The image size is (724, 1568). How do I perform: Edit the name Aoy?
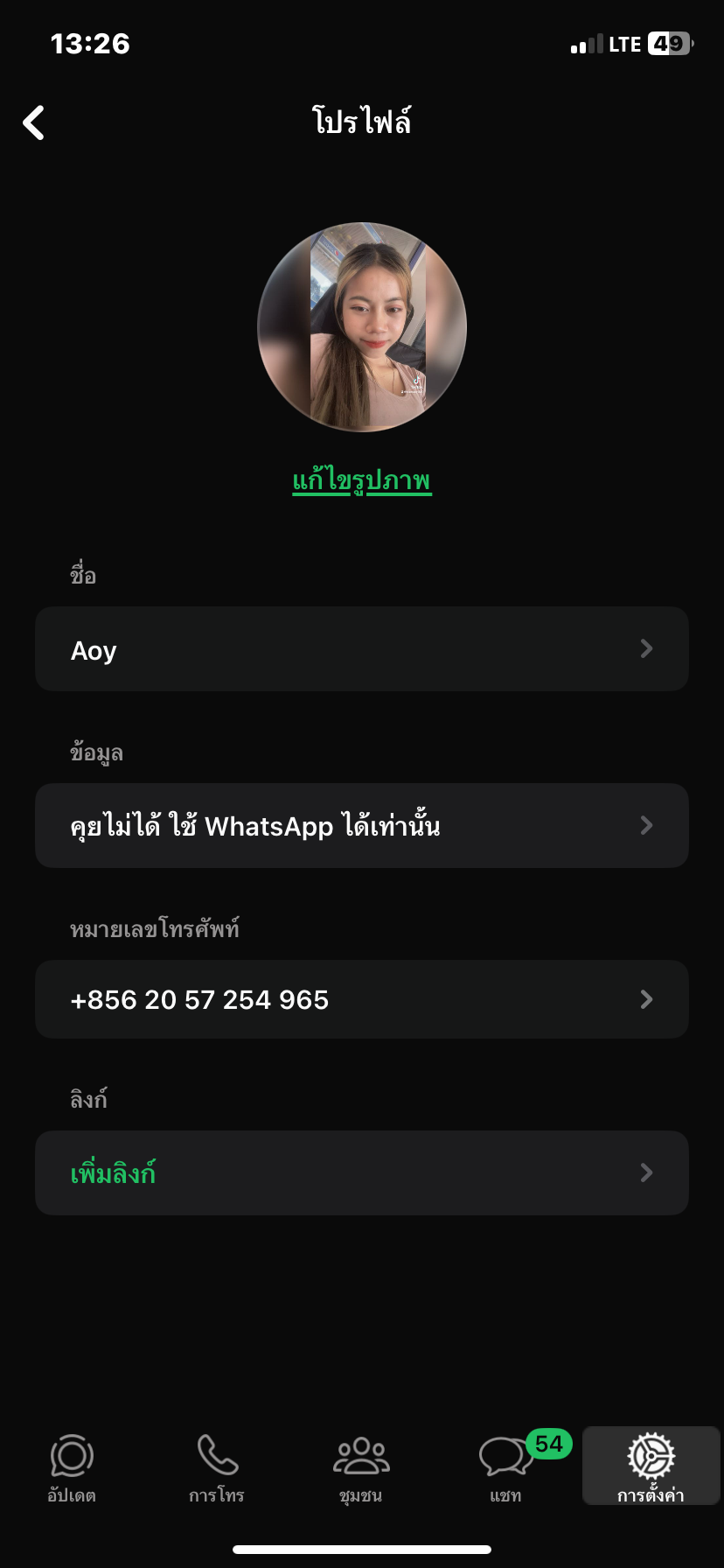[362, 648]
